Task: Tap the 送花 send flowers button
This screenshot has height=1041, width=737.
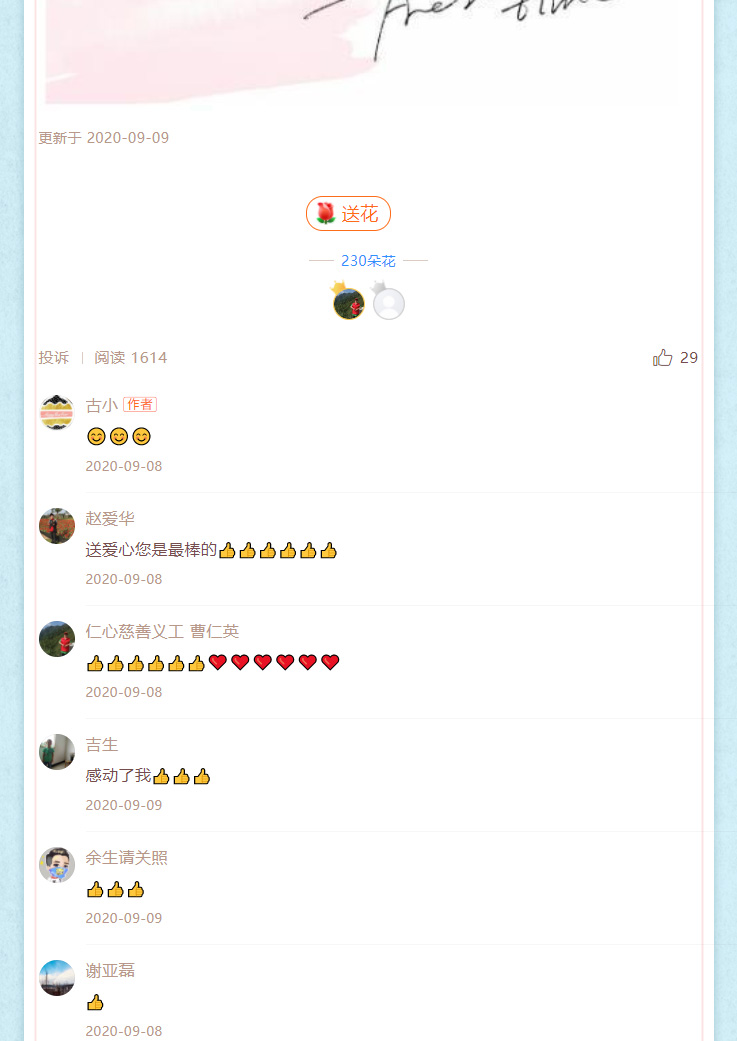Action: [348, 214]
